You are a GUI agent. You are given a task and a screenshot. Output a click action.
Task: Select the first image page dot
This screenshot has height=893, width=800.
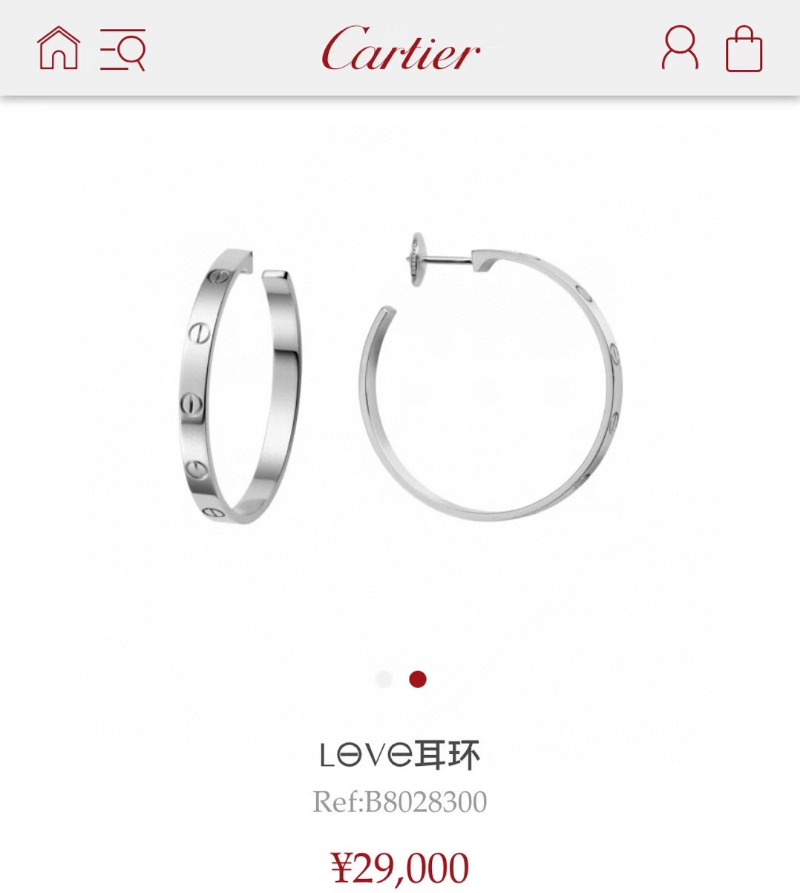coord(384,679)
